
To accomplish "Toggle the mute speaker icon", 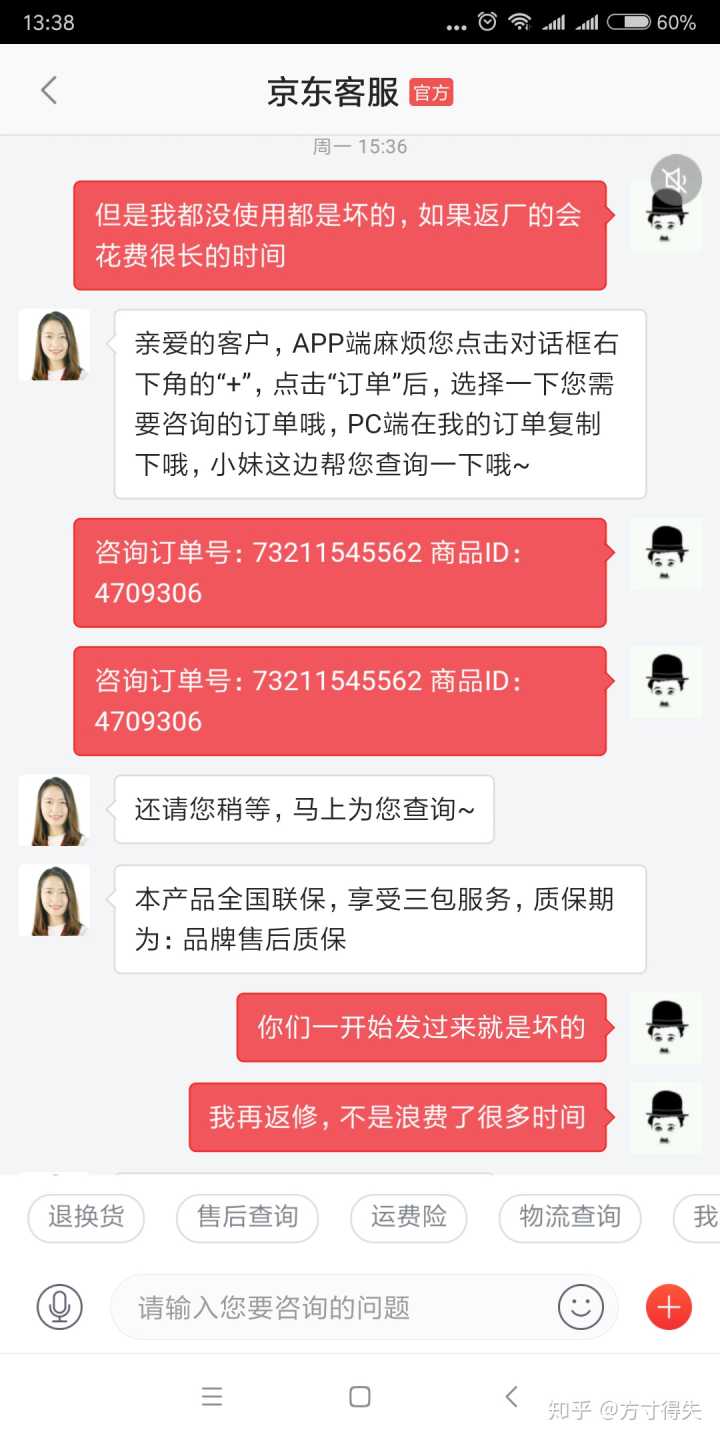I will (x=676, y=180).
